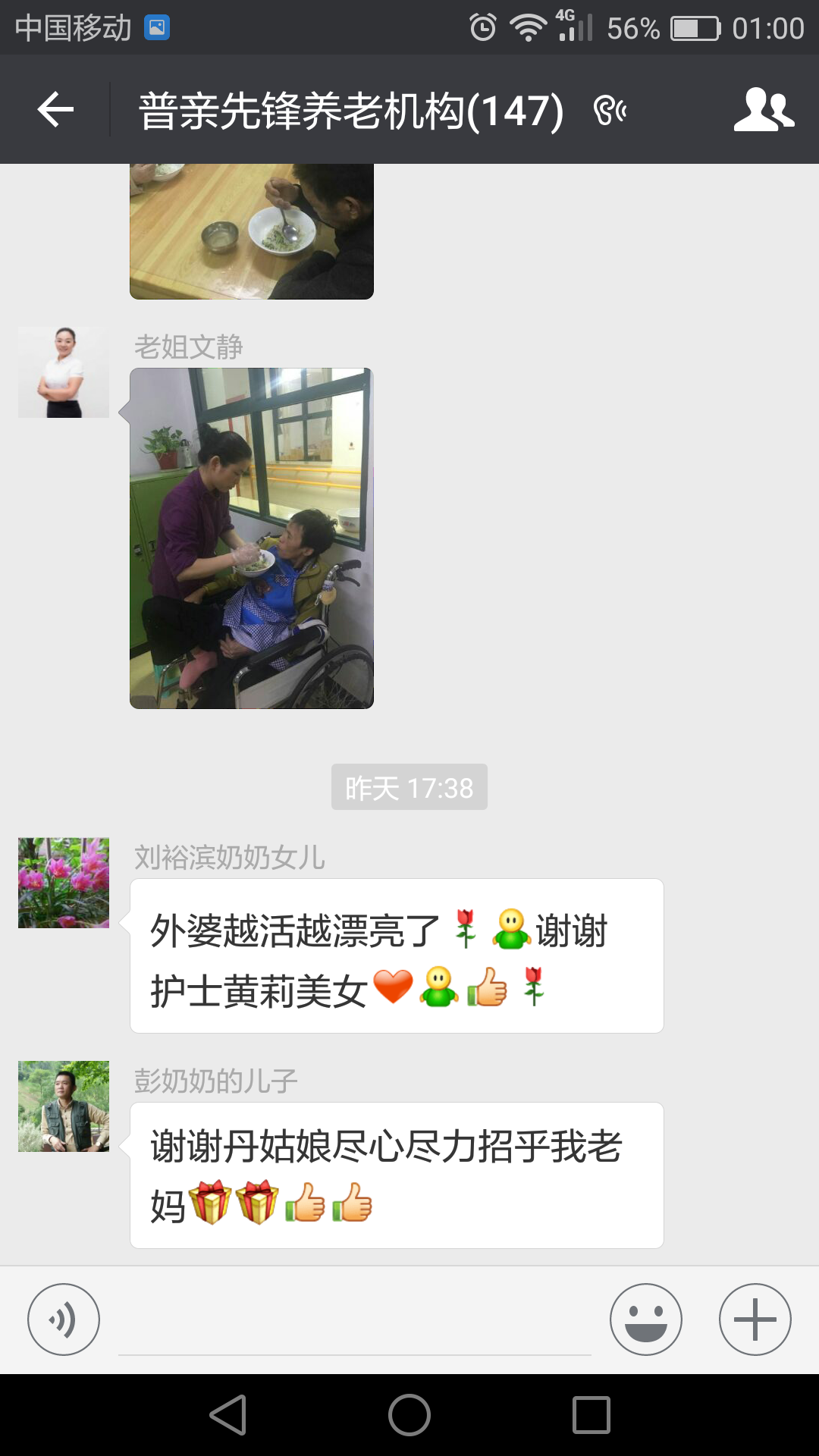Go back from the group chat
Screen dimensions: 819x1456
(55, 110)
